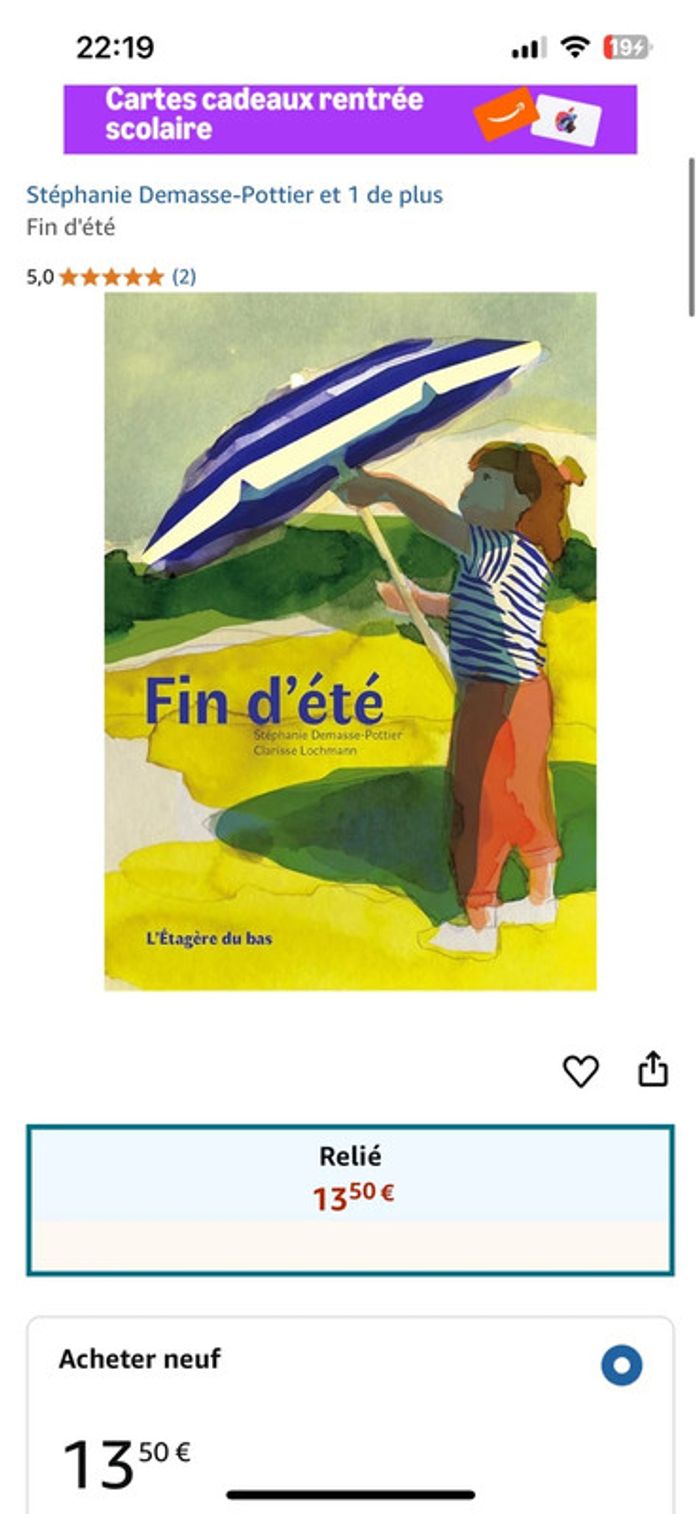
Task: View the 5,0 star customer reviews
Action: pyautogui.click(x=112, y=277)
